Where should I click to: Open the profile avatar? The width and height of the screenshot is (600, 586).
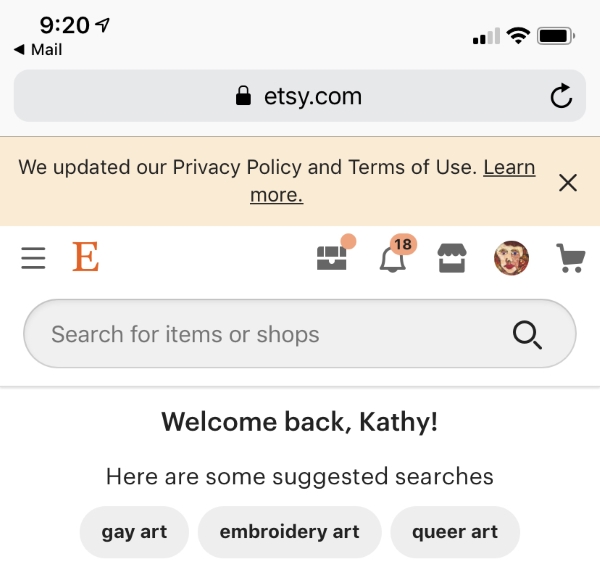(511, 259)
